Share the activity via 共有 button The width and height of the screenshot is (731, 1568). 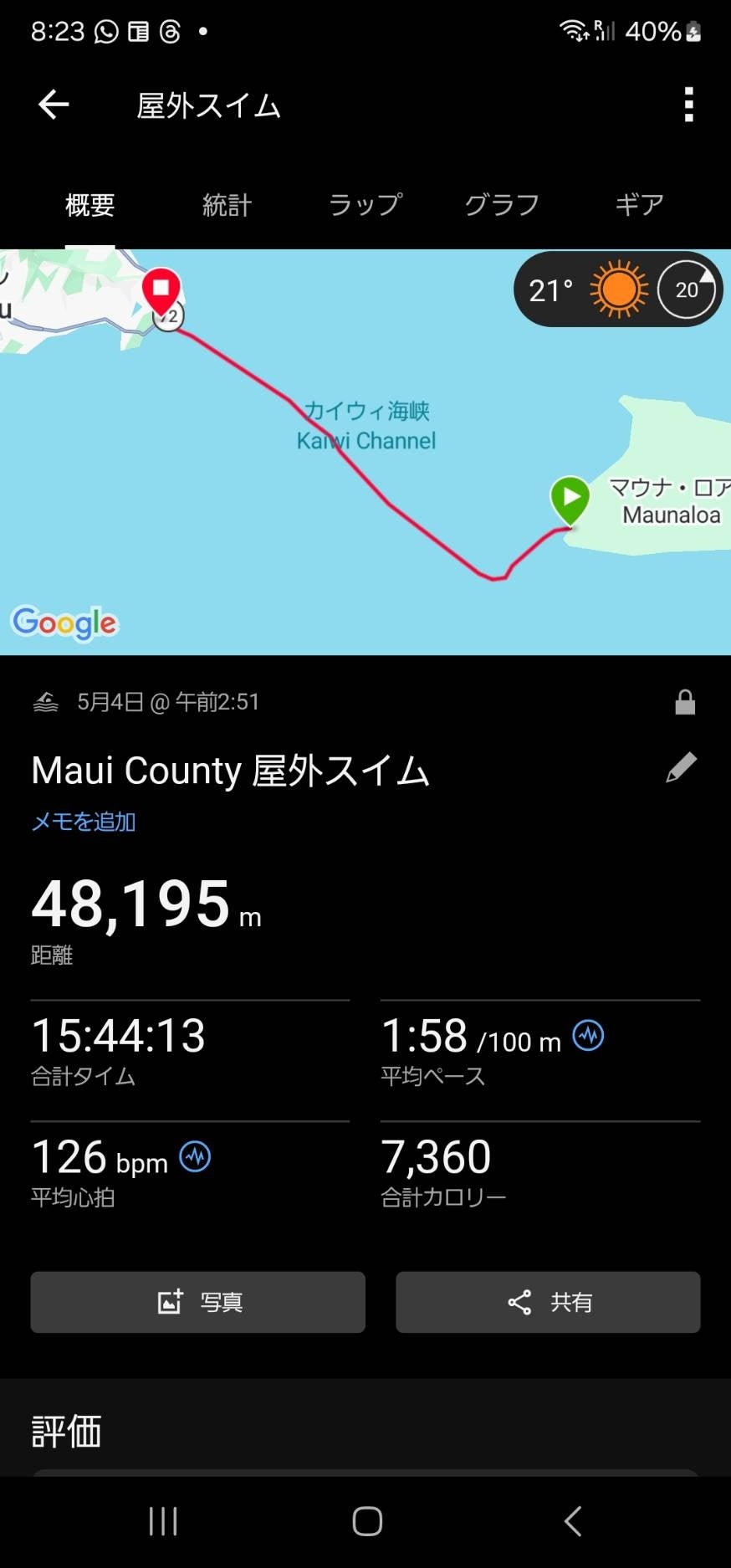point(548,1302)
